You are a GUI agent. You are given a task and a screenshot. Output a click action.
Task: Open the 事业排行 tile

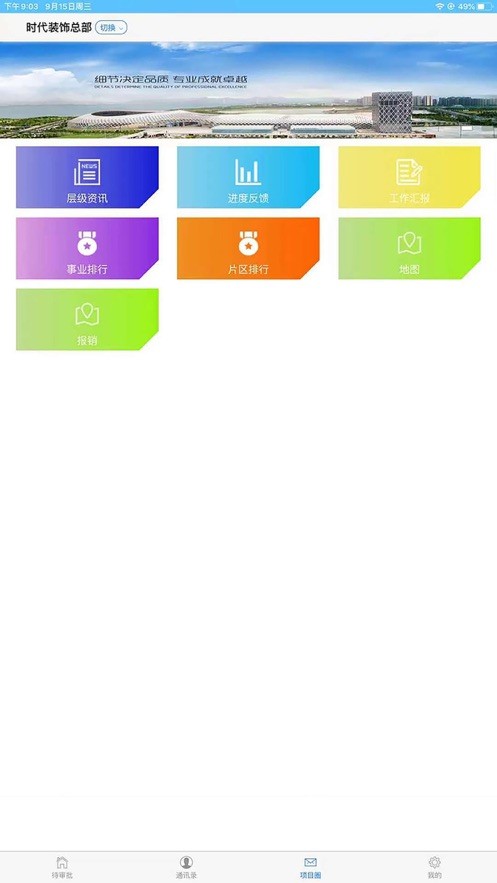click(x=87, y=248)
